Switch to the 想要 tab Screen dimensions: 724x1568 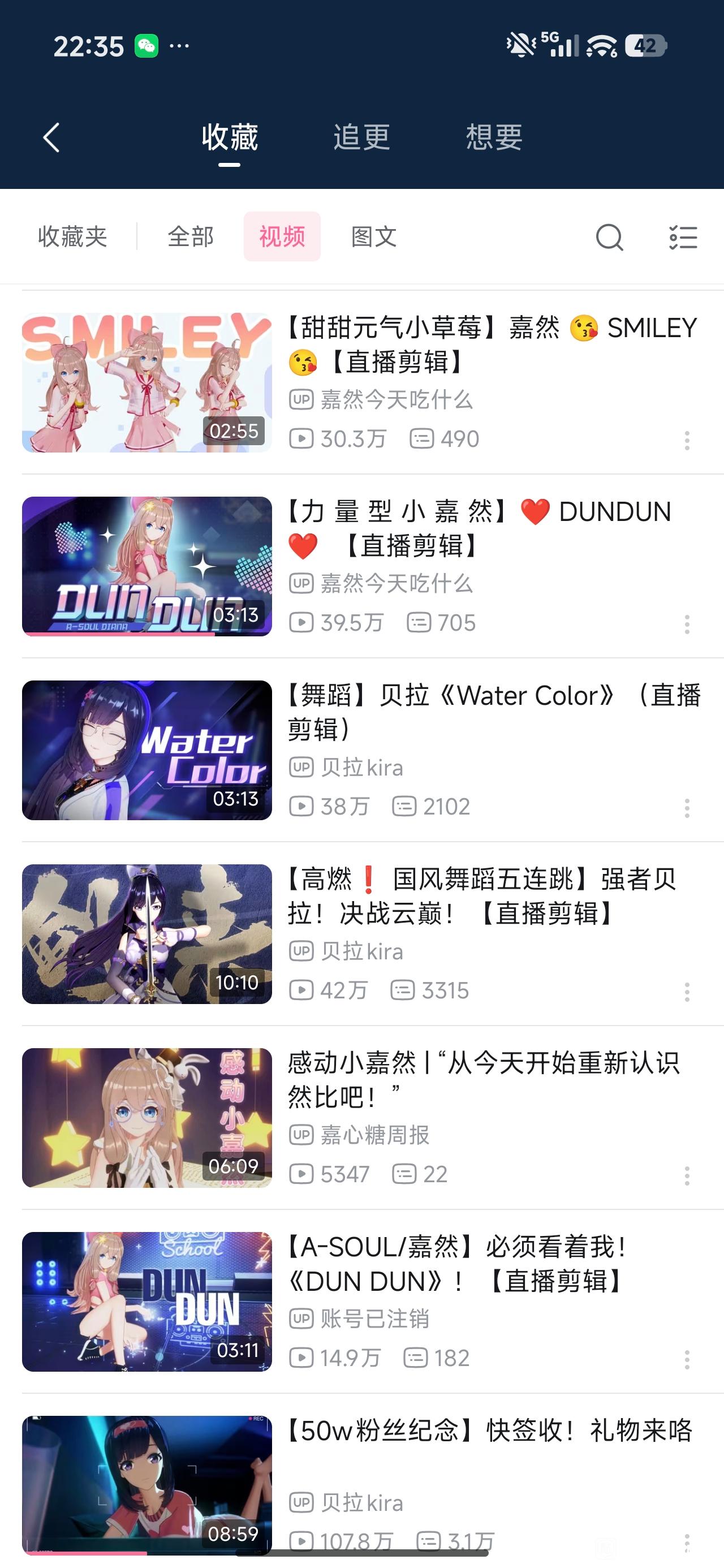click(494, 137)
